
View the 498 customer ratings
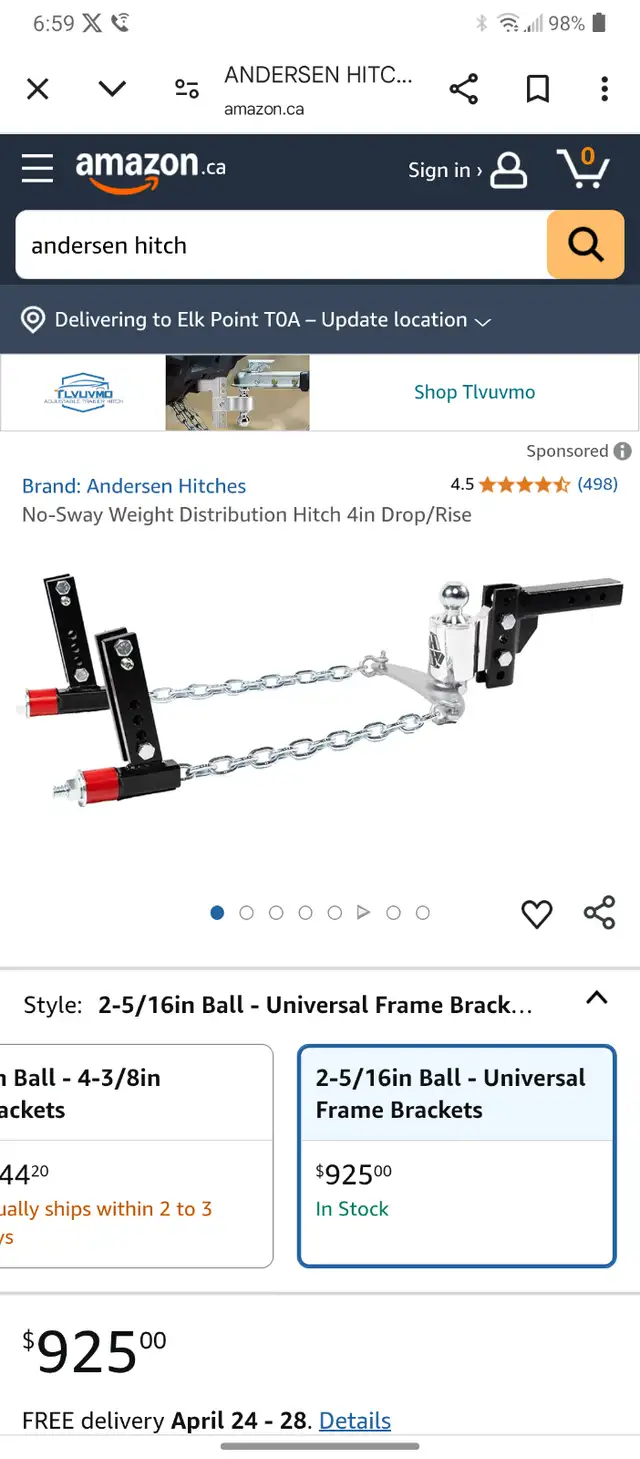pyautogui.click(x=598, y=485)
